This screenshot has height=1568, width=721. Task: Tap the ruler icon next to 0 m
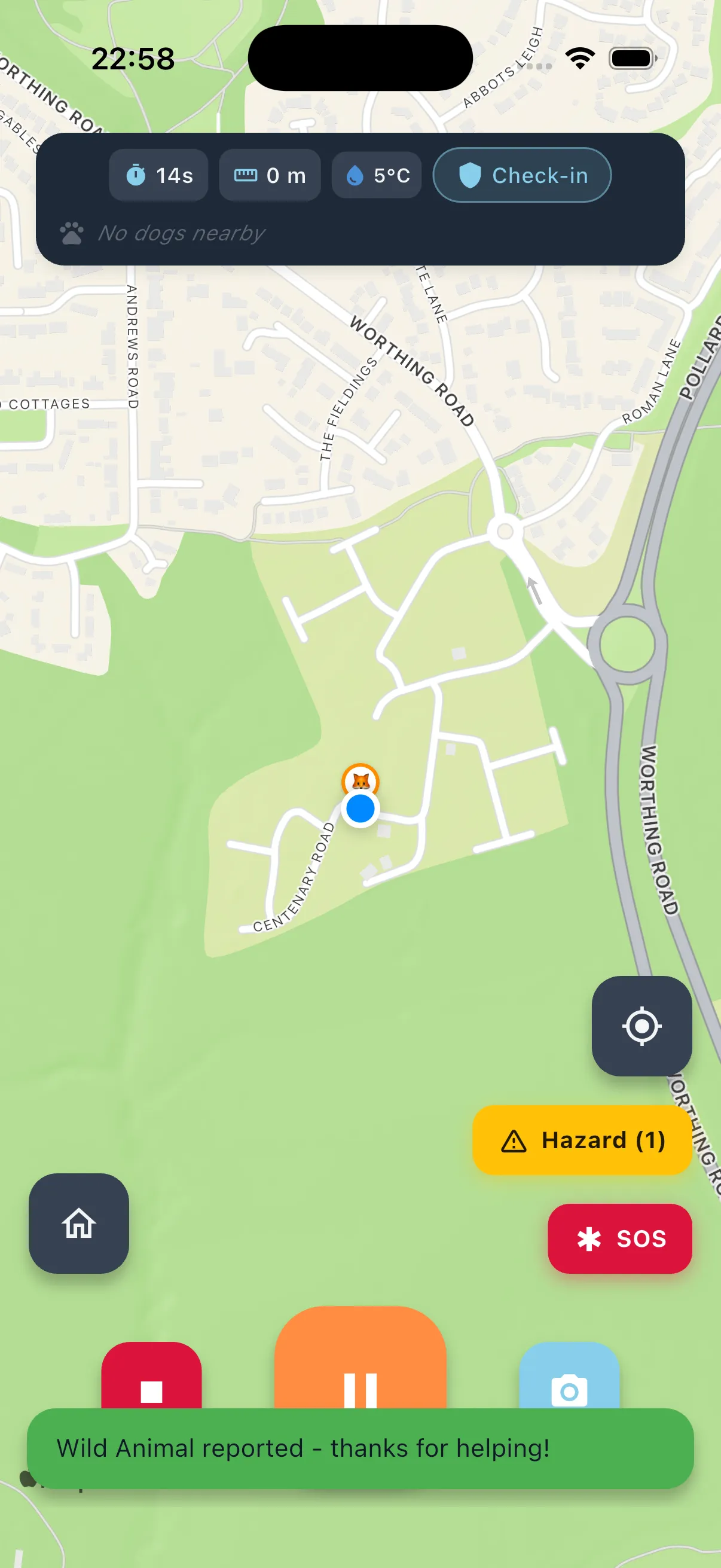tap(247, 175)
